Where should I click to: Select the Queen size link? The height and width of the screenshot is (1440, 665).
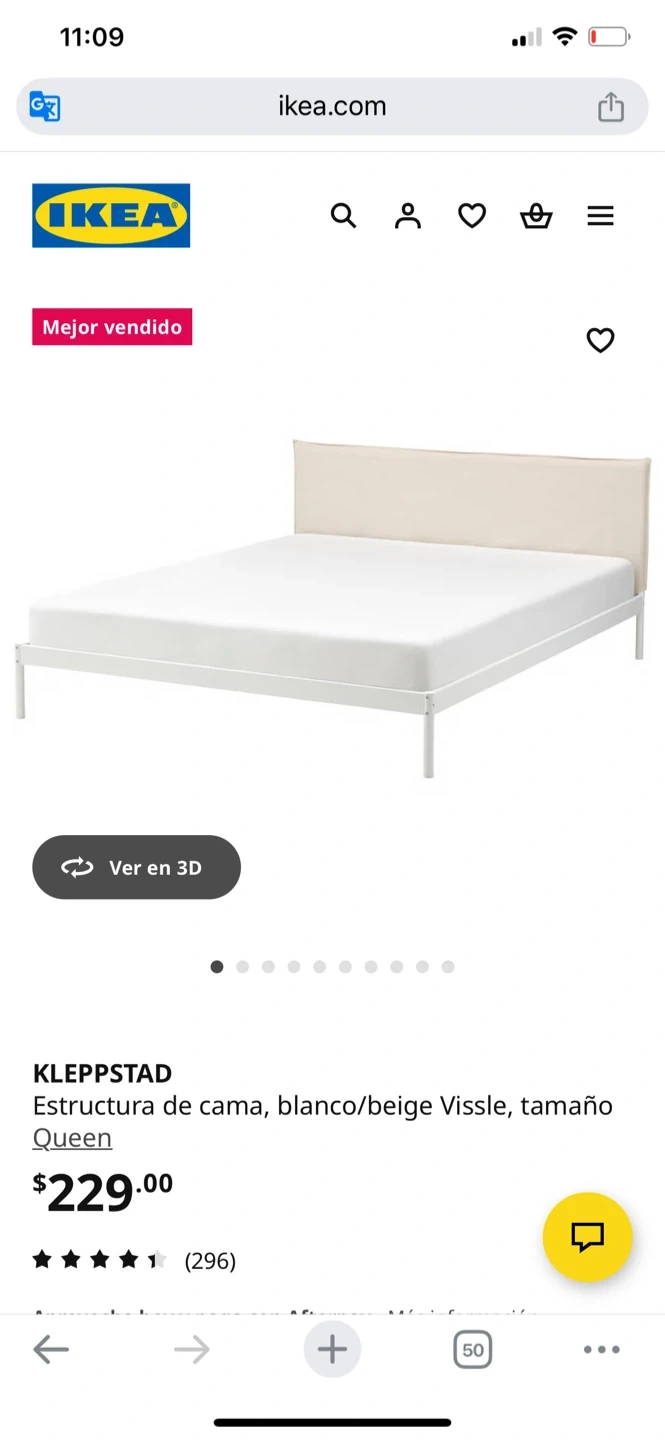tap(72, 1138)
